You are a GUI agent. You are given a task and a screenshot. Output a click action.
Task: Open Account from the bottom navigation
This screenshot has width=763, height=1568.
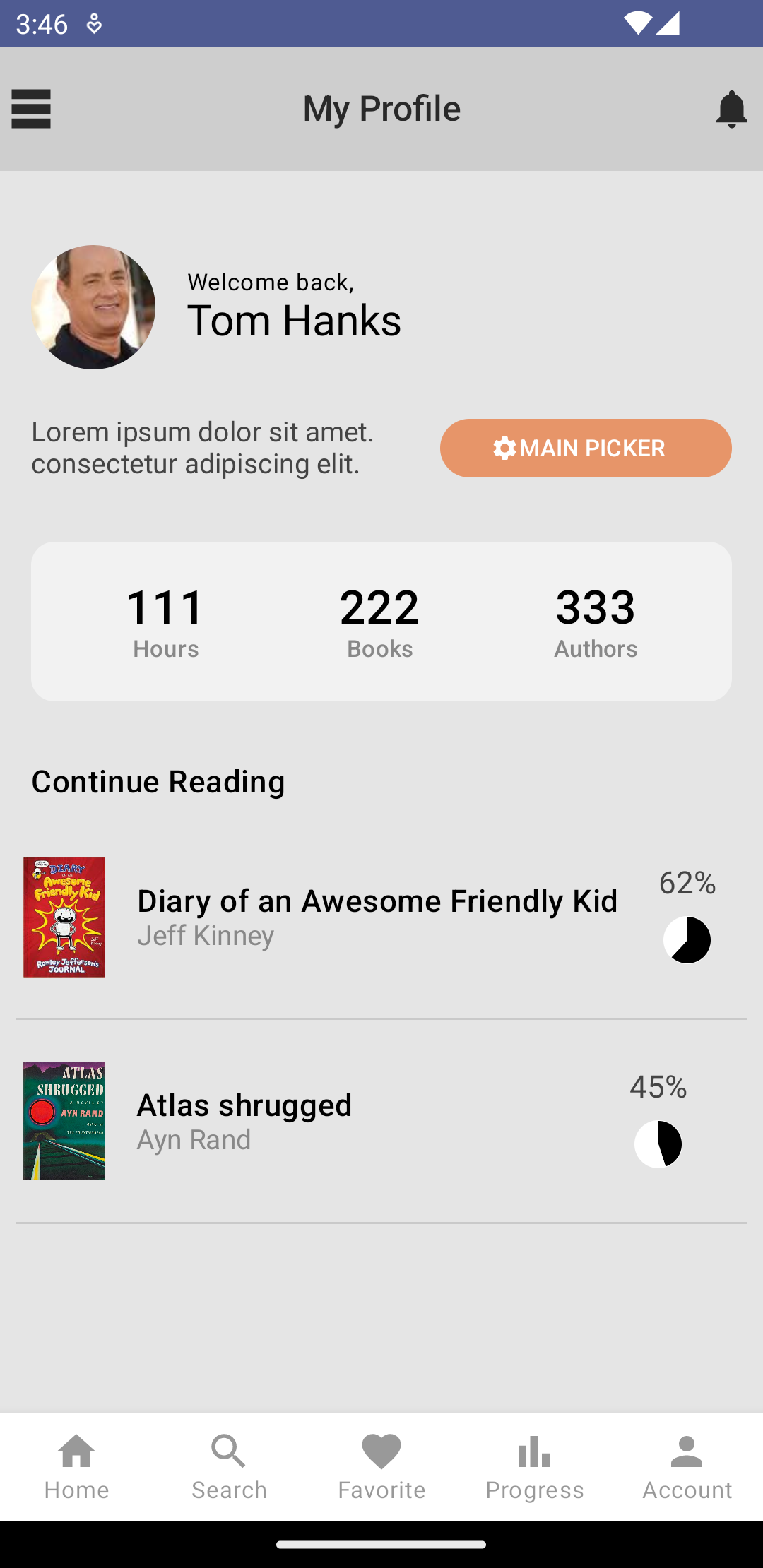686,1466
